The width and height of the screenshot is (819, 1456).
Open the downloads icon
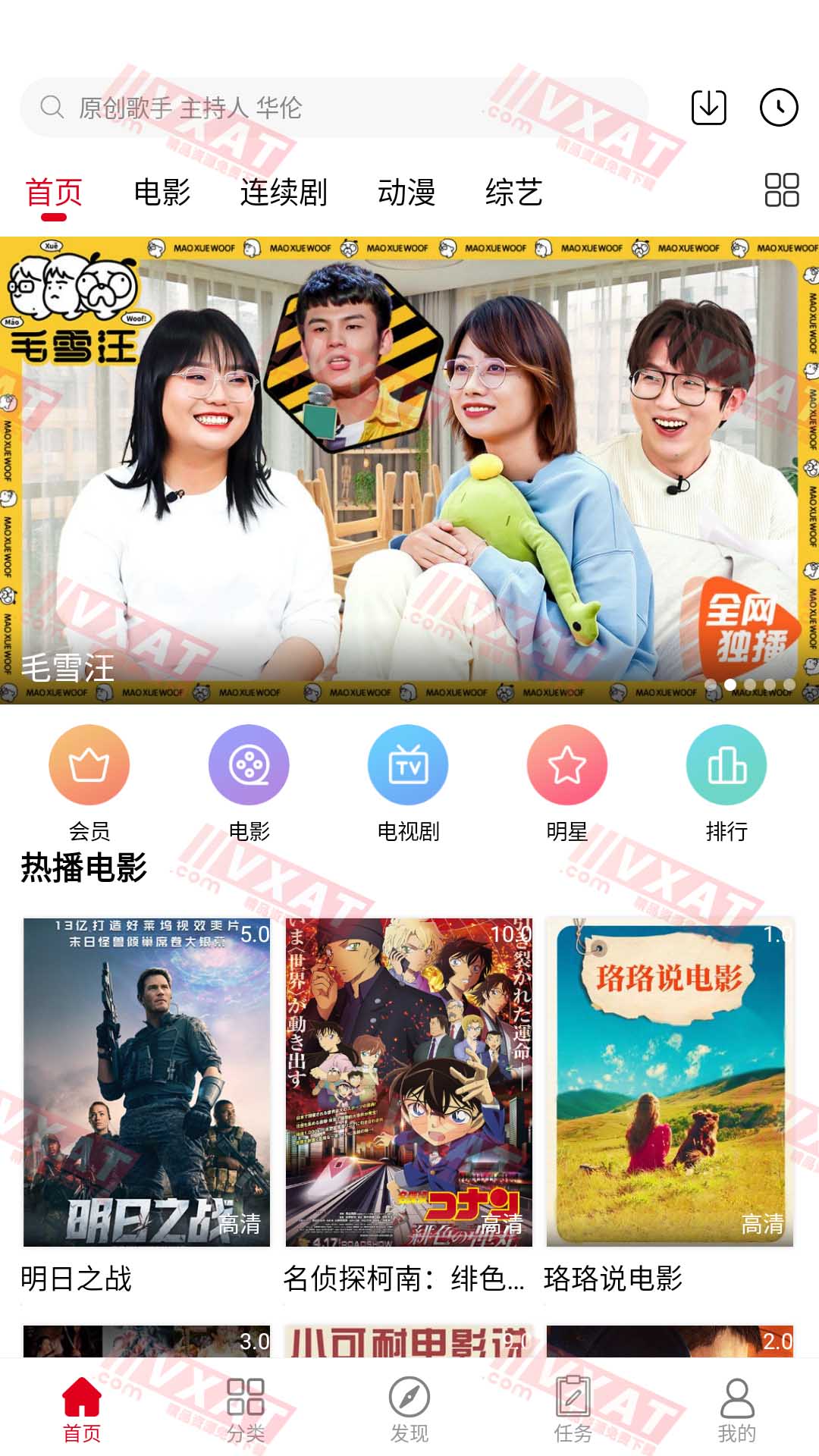click(708, 107)
